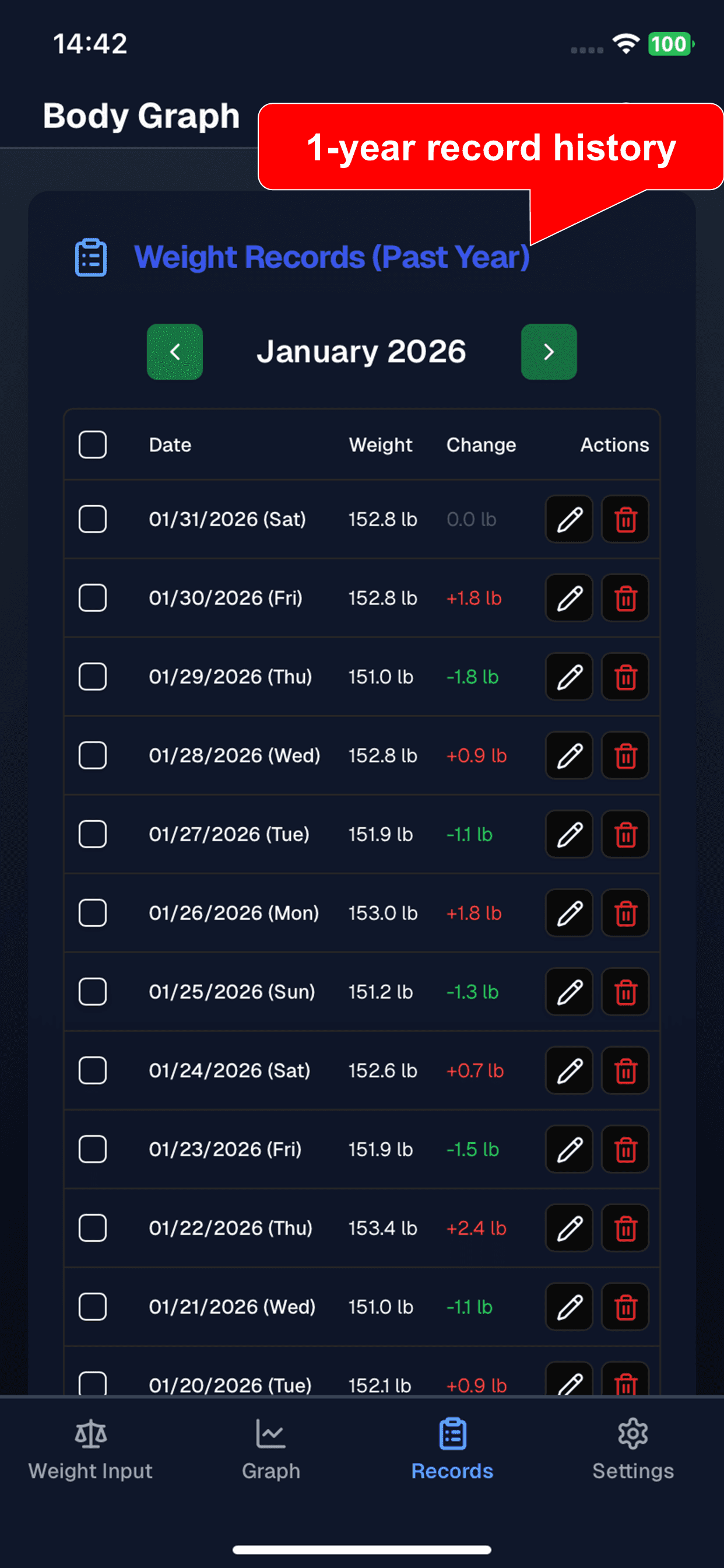
Task: Tap the battery indicator in the status bar
Action: [x=668, y=44]
